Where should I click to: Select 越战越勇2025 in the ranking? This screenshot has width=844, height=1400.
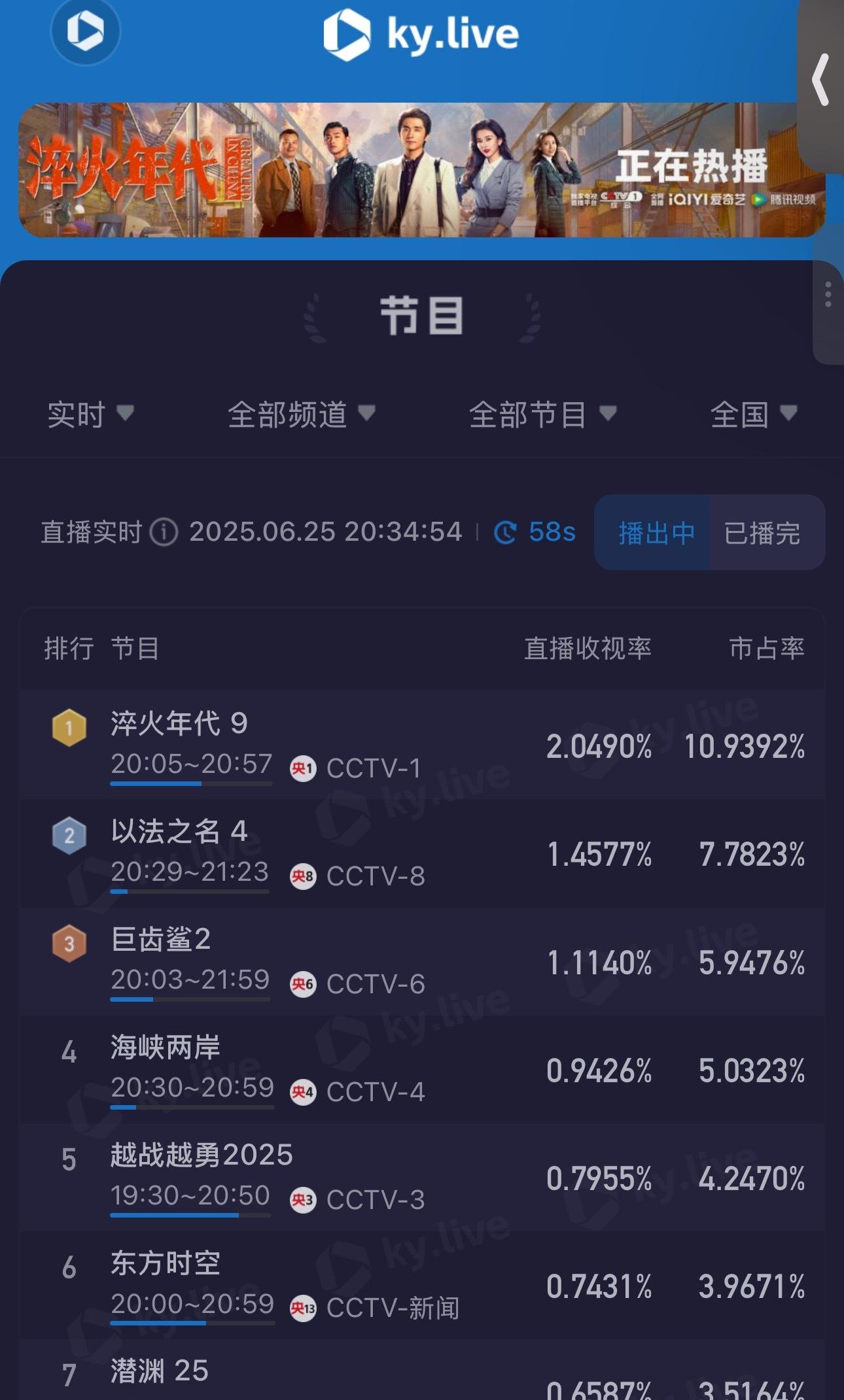coord(422,1177)
